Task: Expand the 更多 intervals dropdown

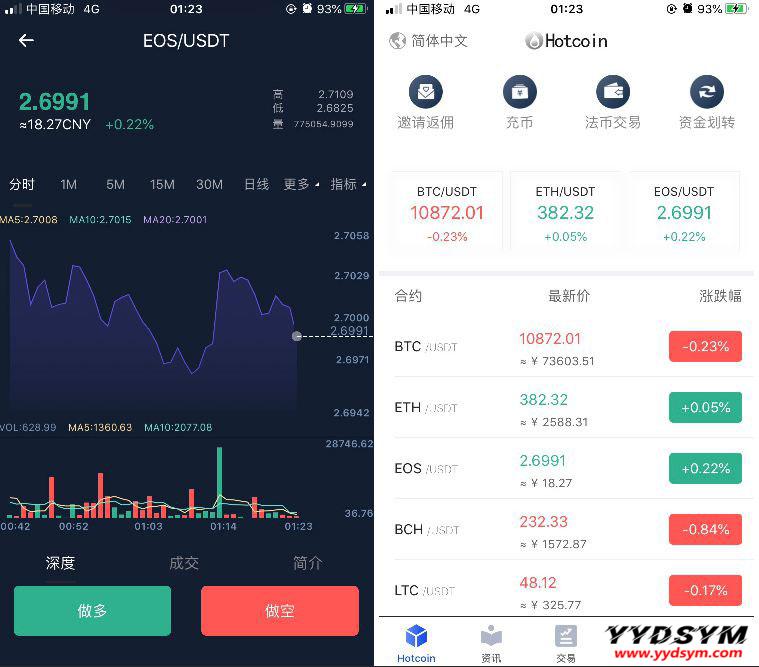Action: click(301, 185)
